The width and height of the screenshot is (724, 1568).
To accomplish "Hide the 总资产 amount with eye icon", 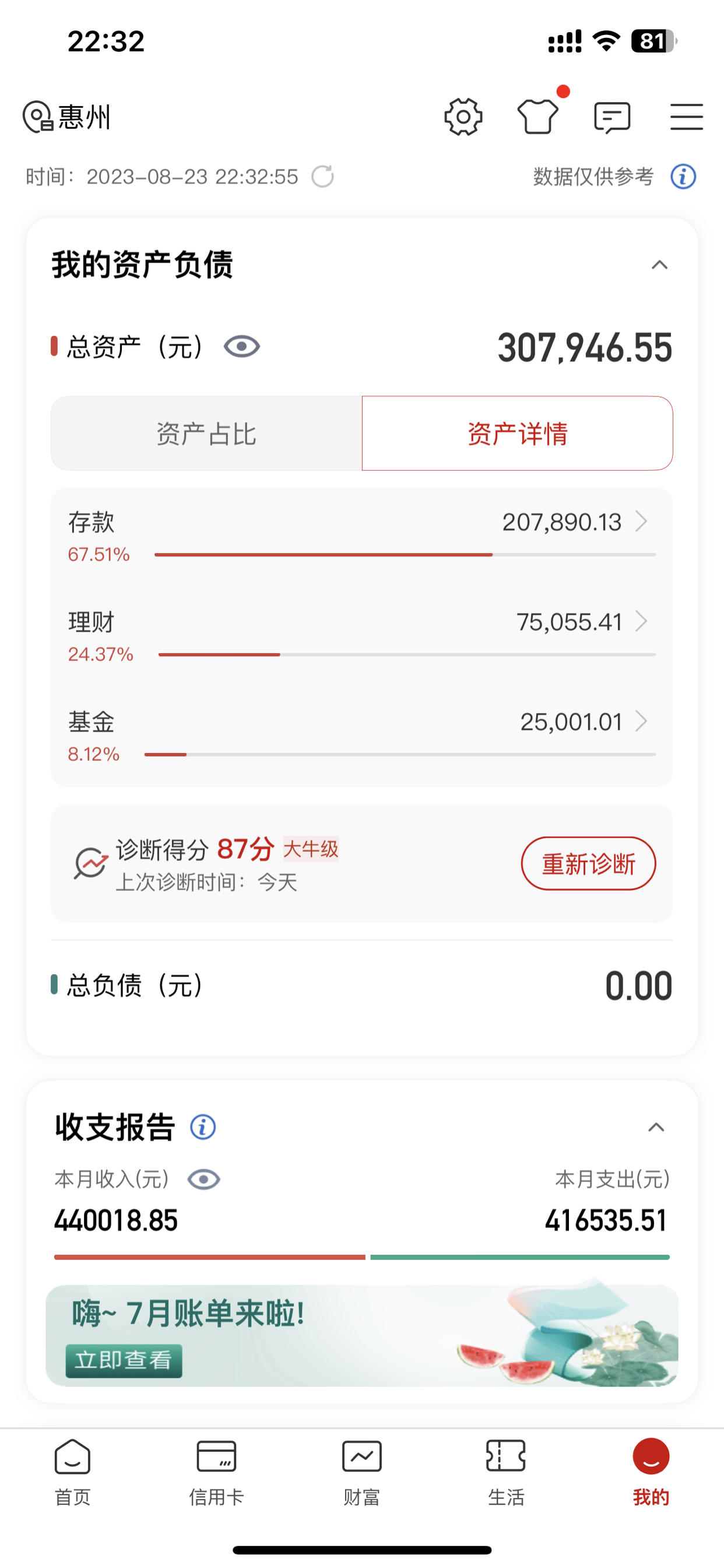I will coord(241,347).
